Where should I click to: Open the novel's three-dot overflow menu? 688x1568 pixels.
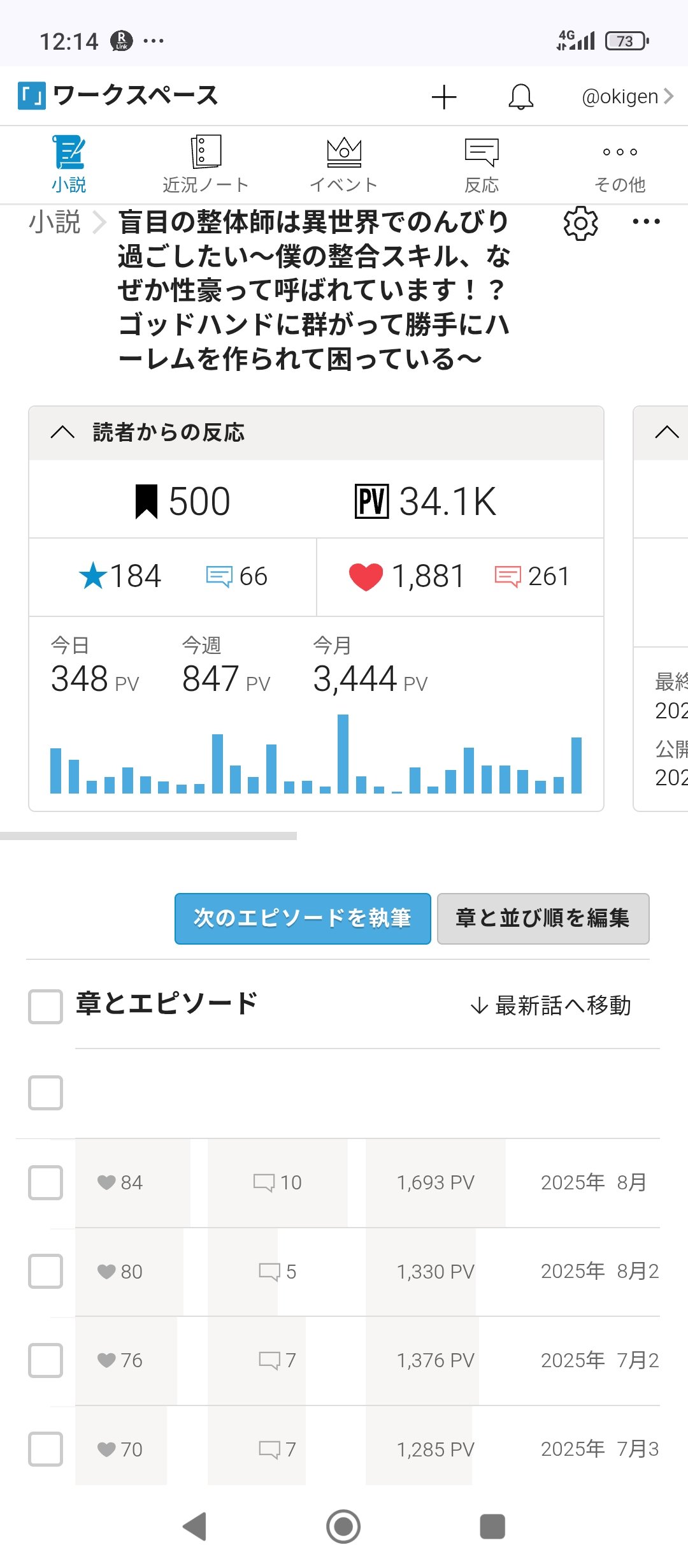[x=646, y=222]
